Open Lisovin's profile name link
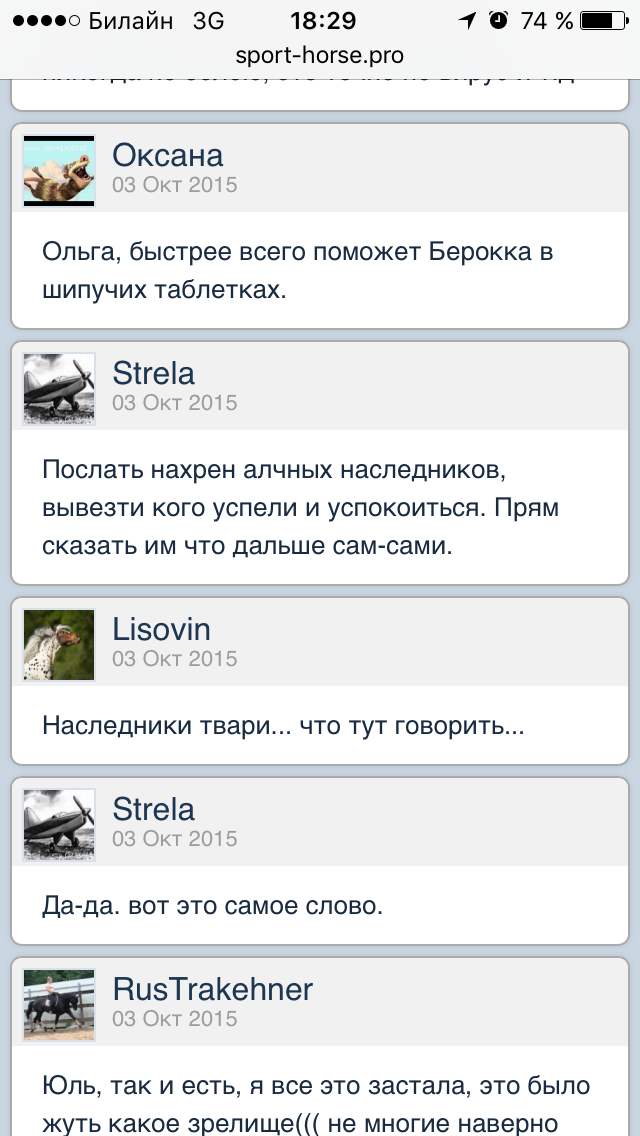Image resolution: width=640 pixels, height=1136 pixels. point(161,629)
